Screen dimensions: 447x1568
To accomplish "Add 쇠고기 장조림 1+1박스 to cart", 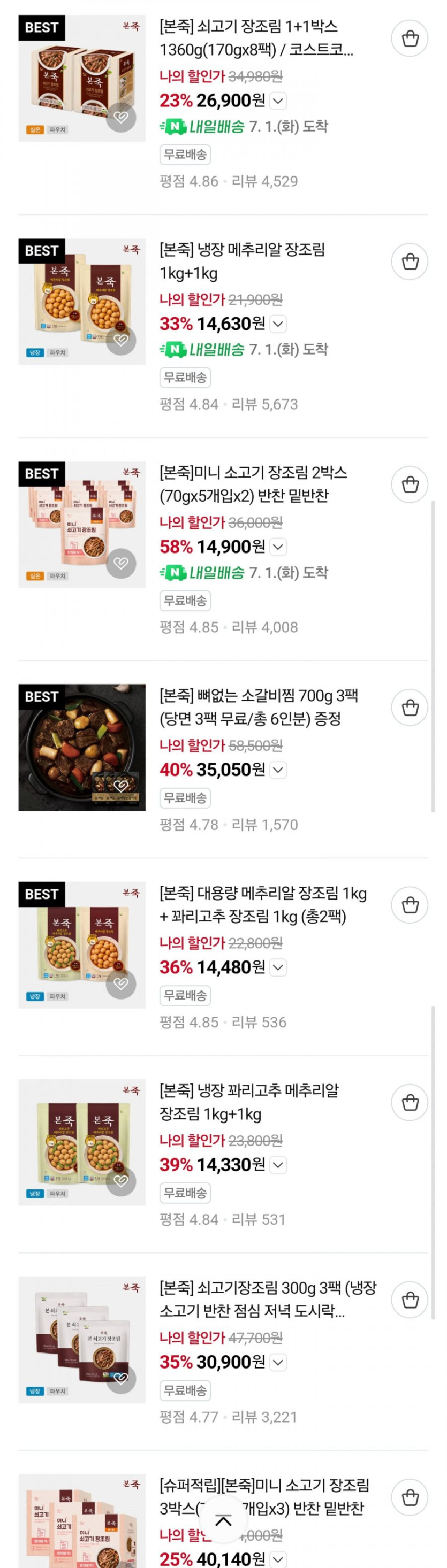I will click(410, 39).
